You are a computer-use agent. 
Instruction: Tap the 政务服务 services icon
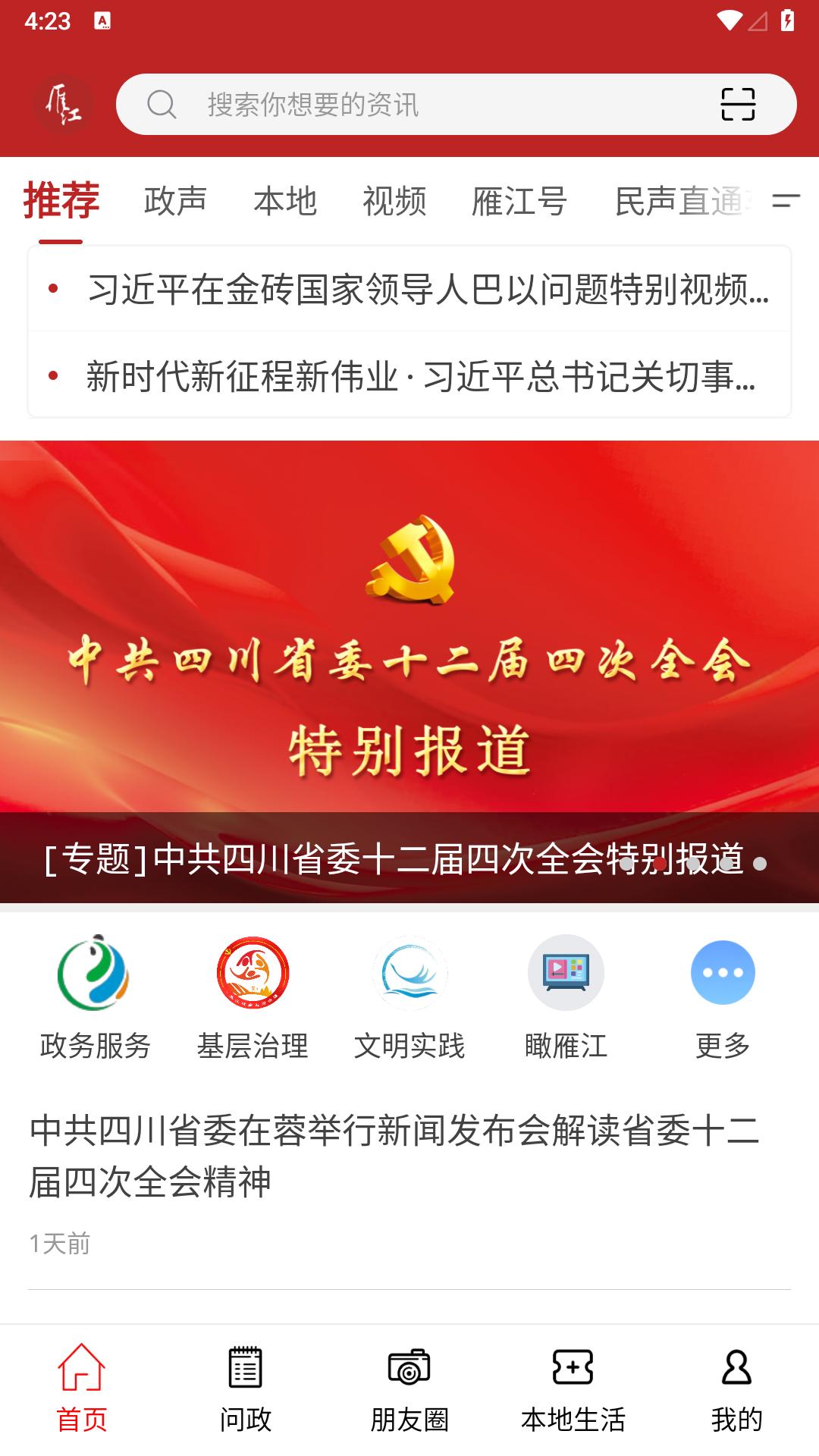click(x=94, y=973)
